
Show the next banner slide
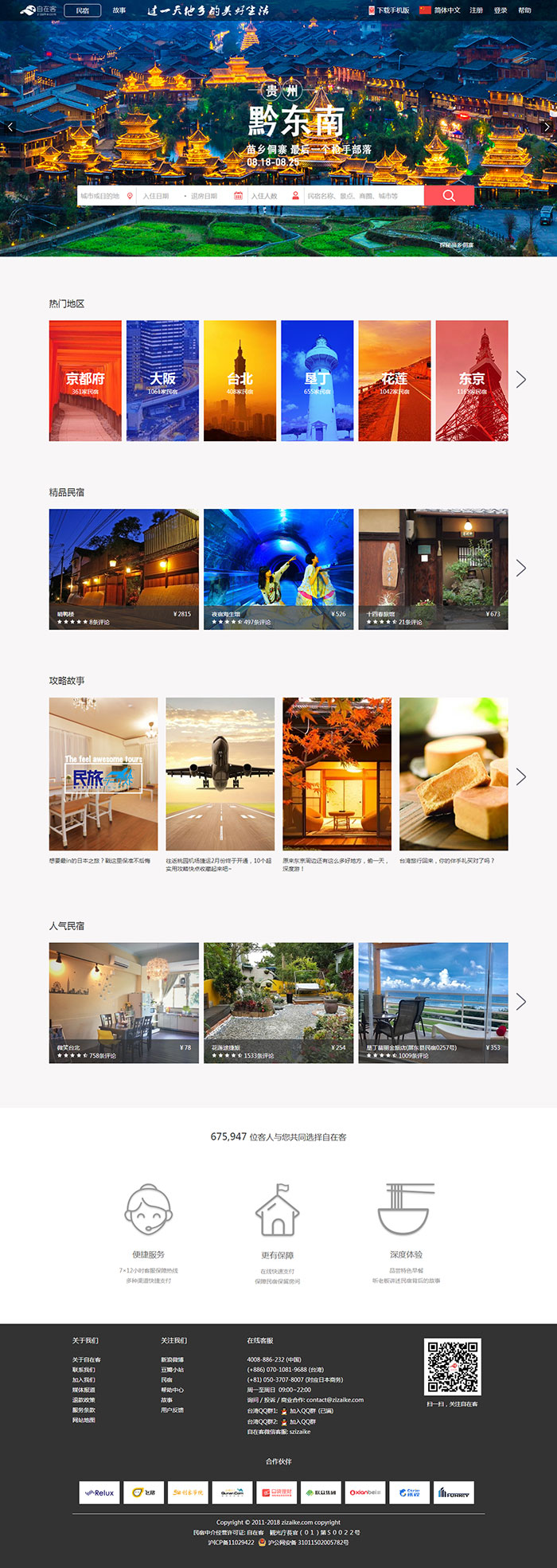(x=547, y=127)
